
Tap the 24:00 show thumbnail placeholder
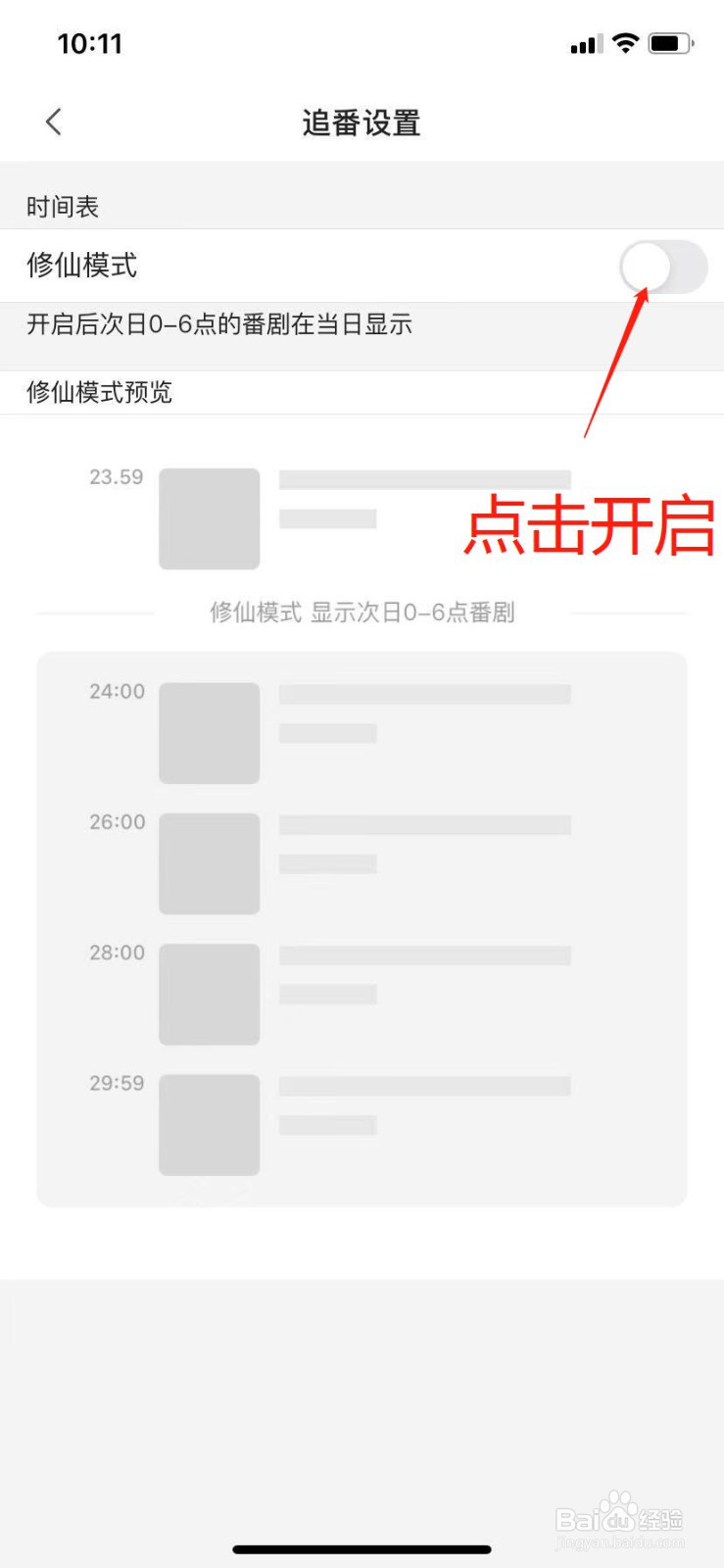(x=209, y=731)
